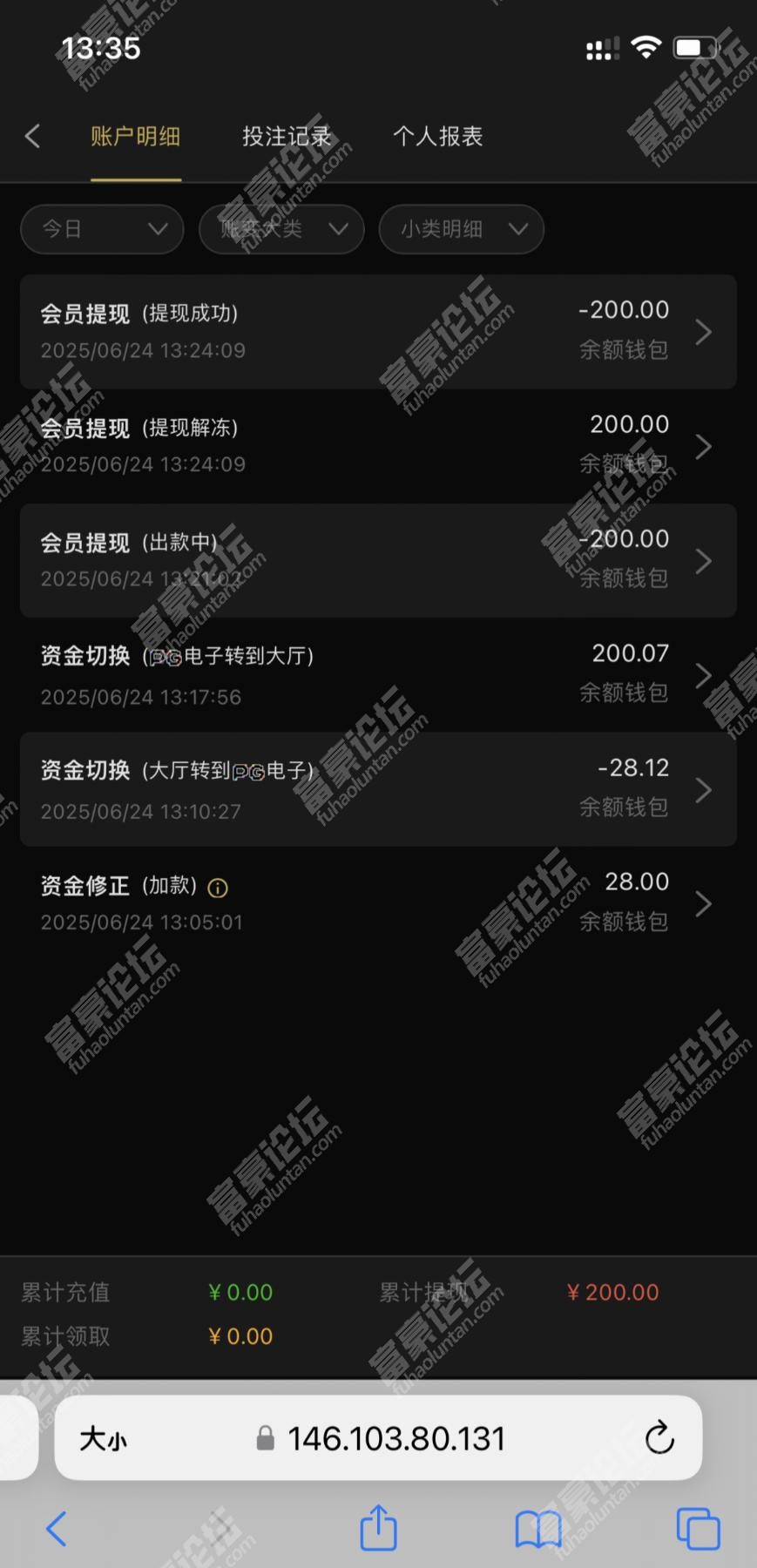Open the 资金切换 PG电子转到大厅 entry

point(378,675)
